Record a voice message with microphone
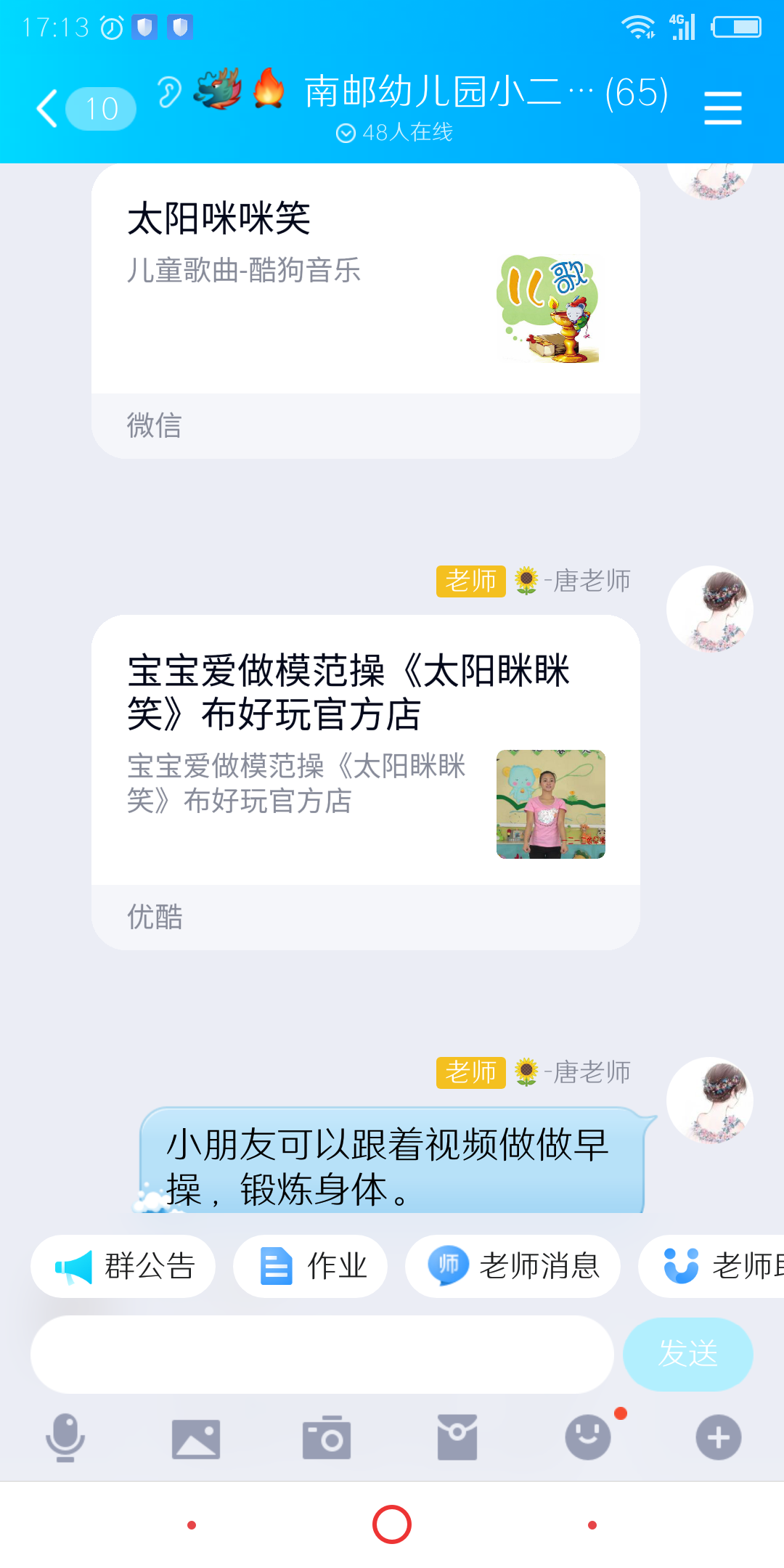This screenshot has width=784, height=1568. pyautogui.click(x=65, y=1437)
